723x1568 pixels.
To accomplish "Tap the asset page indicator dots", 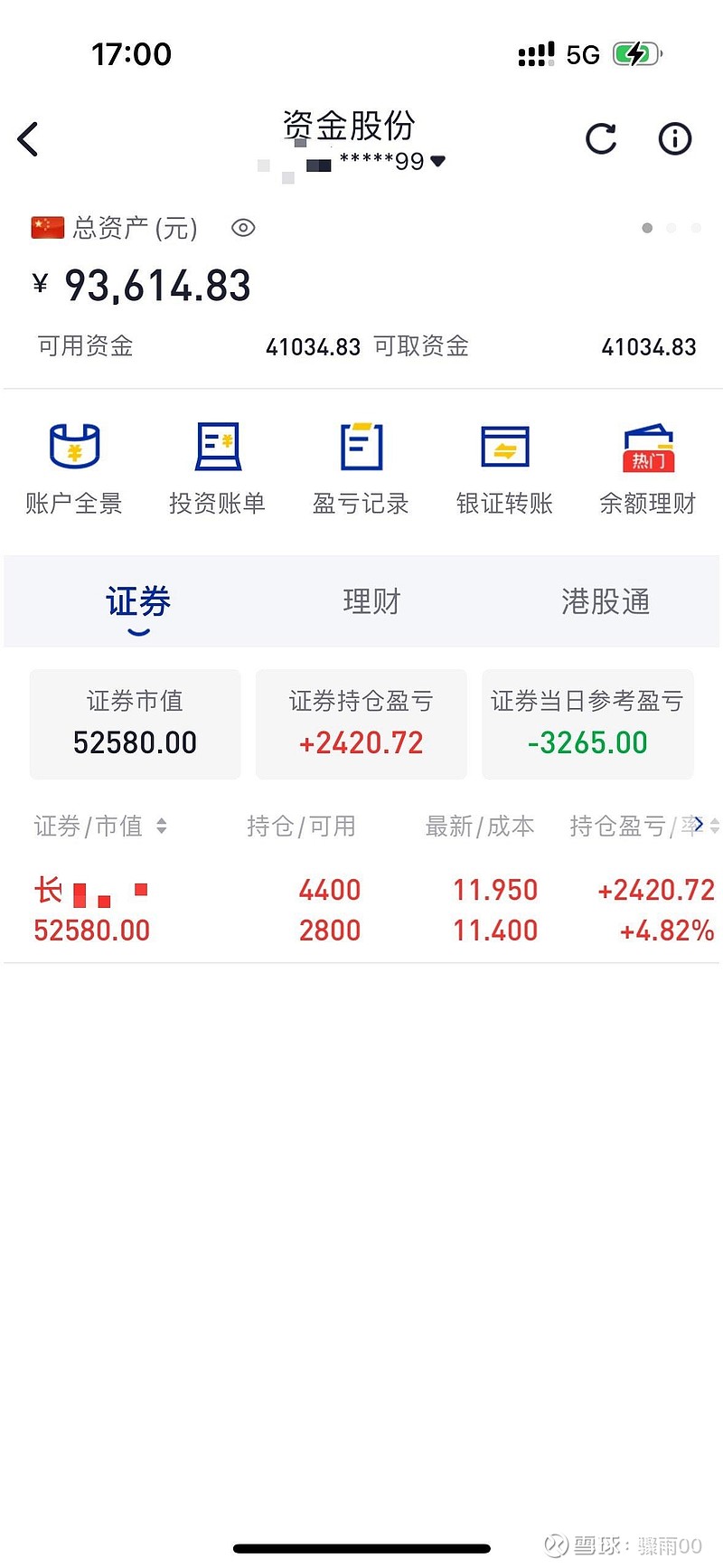I will 671,228.
